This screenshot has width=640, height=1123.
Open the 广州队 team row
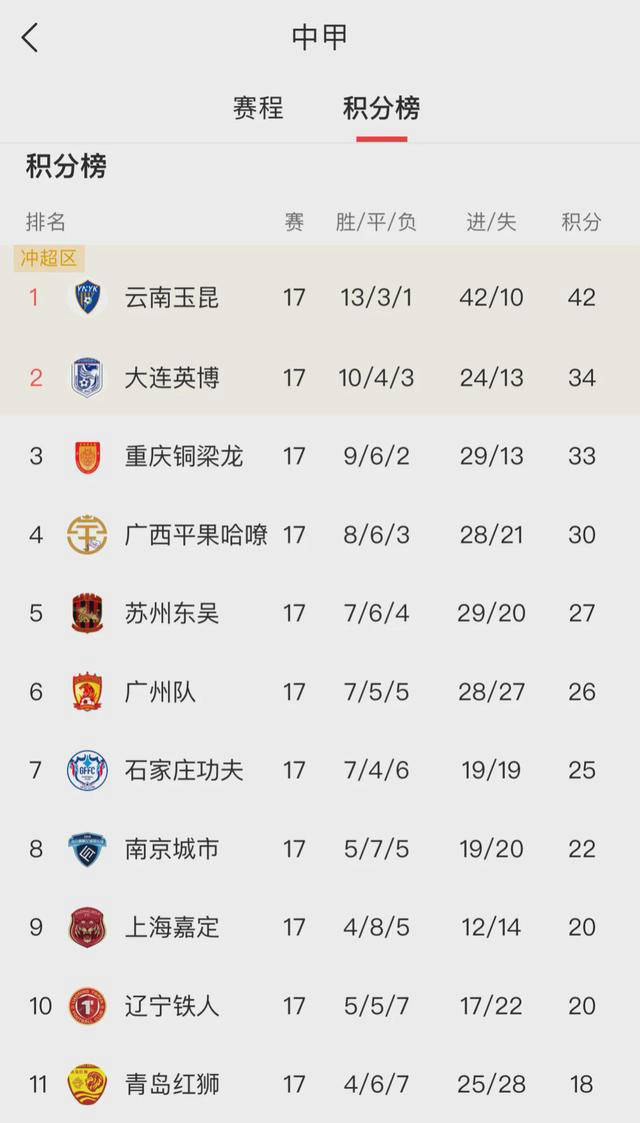(160, 692)
